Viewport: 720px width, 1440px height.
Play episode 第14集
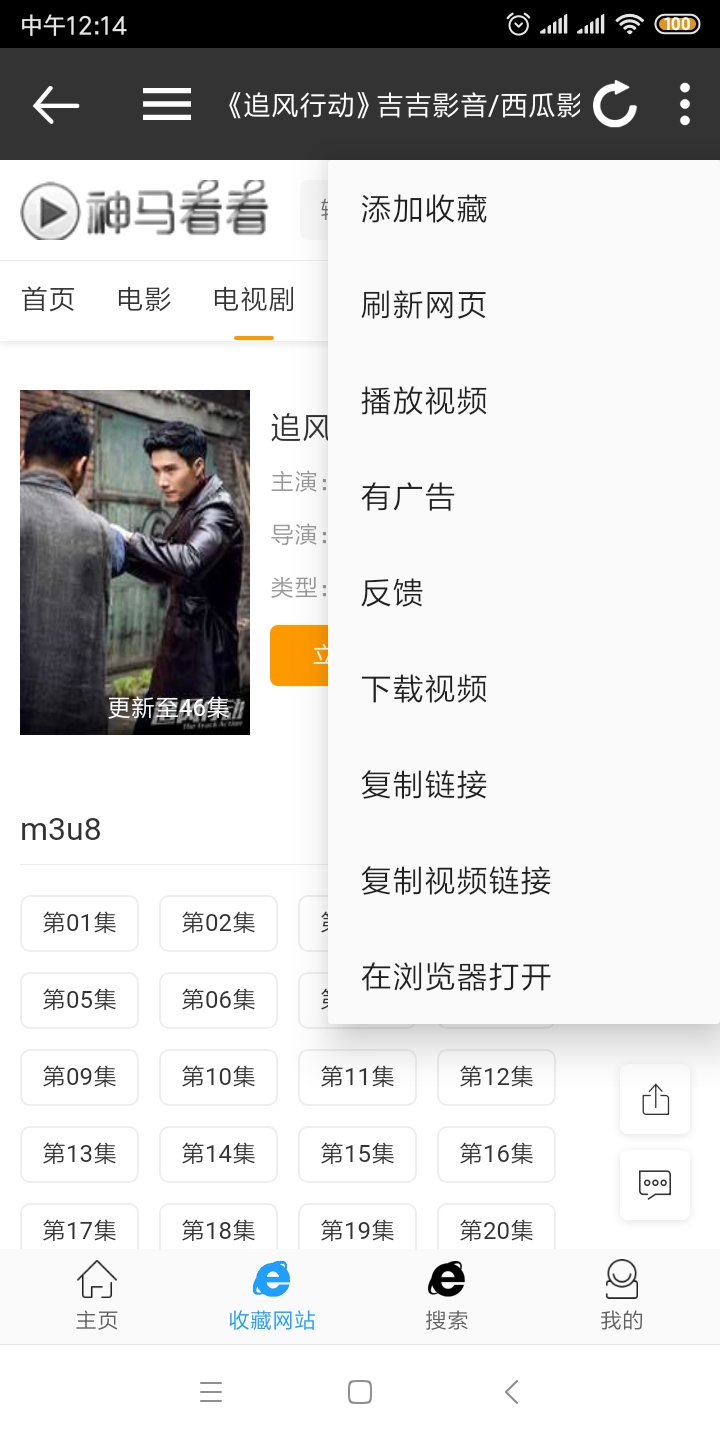point(218,1154)
